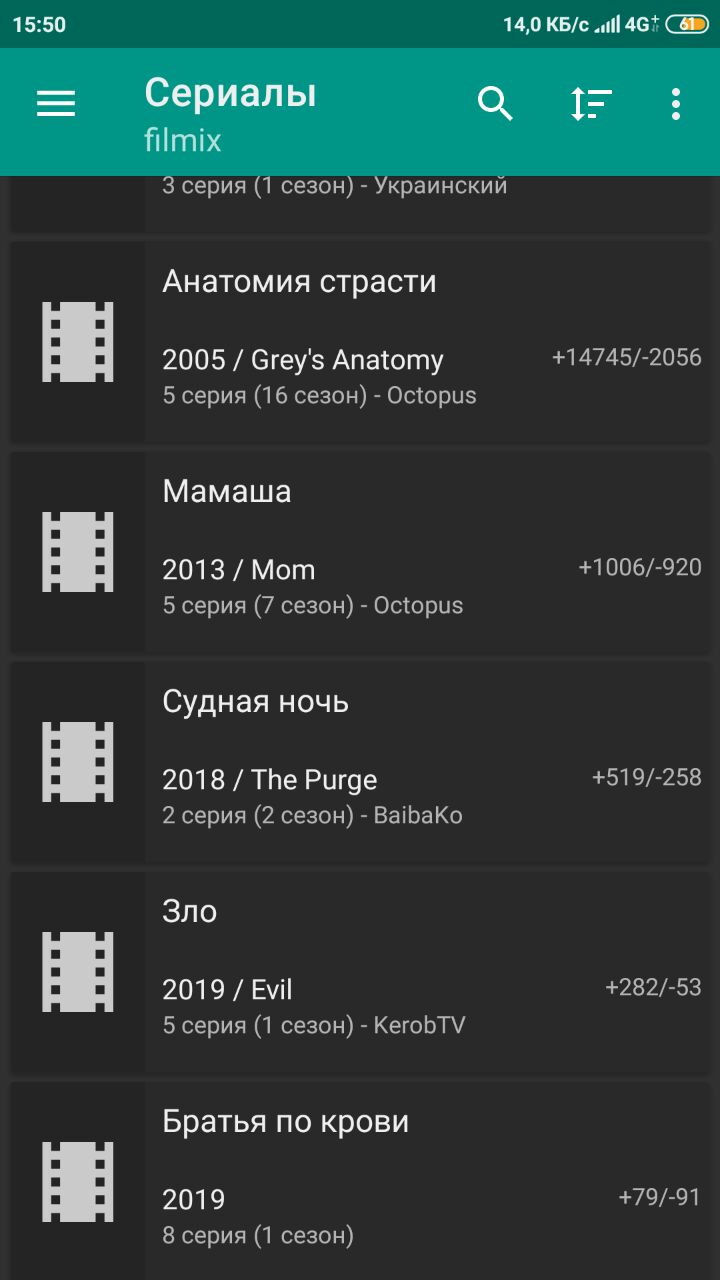Image resolution: width=720 pixels, height=1280 pixels.
Task: Select the Мамаша series
Action: pyautogui.click(x=360, y=550)
